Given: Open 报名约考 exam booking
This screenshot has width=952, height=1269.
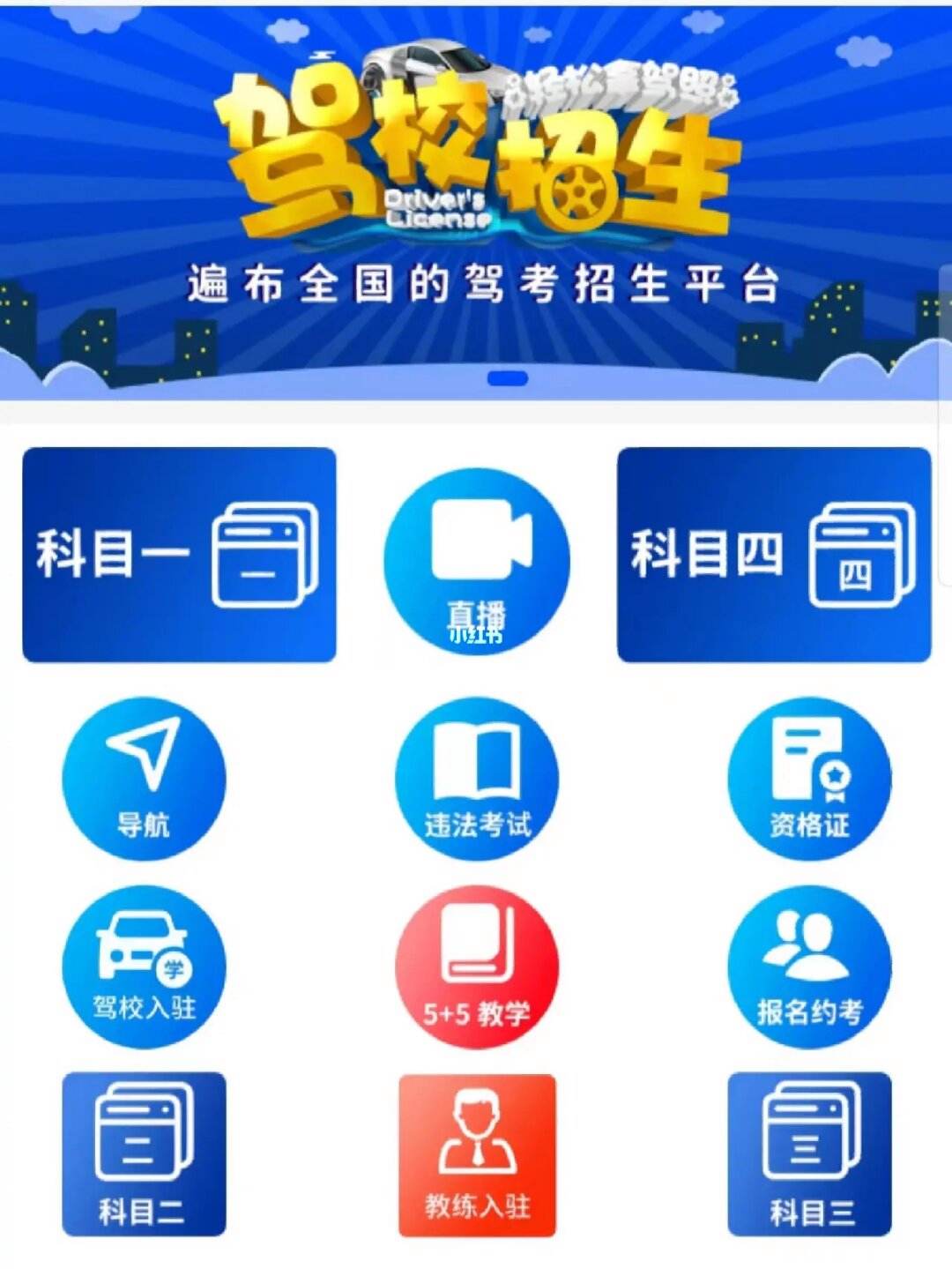Looking at the screenshot, I should tap(807, 966).
